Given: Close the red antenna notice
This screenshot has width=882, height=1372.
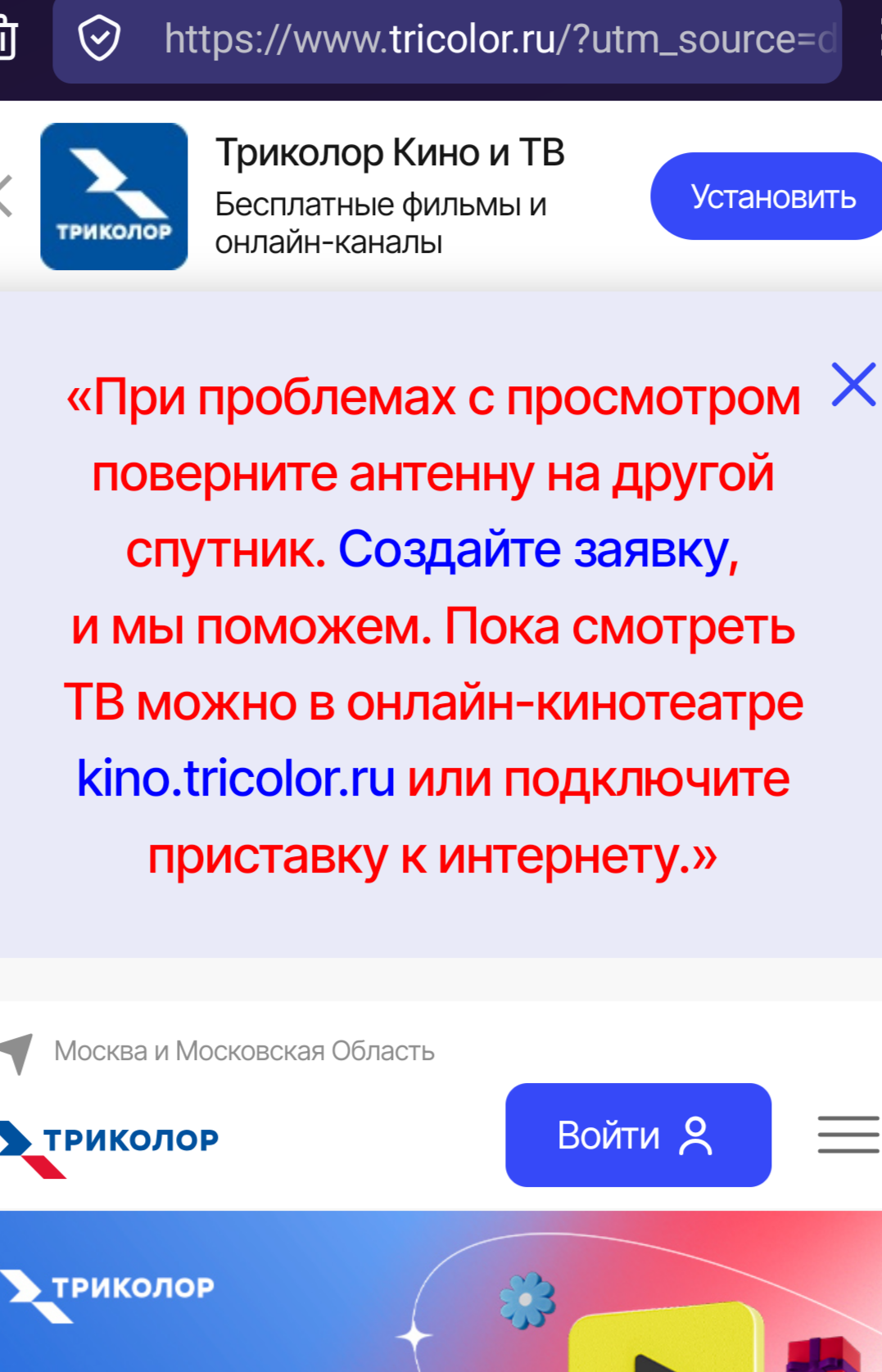Looking at the screenshot, I should (x=853, y=385).
